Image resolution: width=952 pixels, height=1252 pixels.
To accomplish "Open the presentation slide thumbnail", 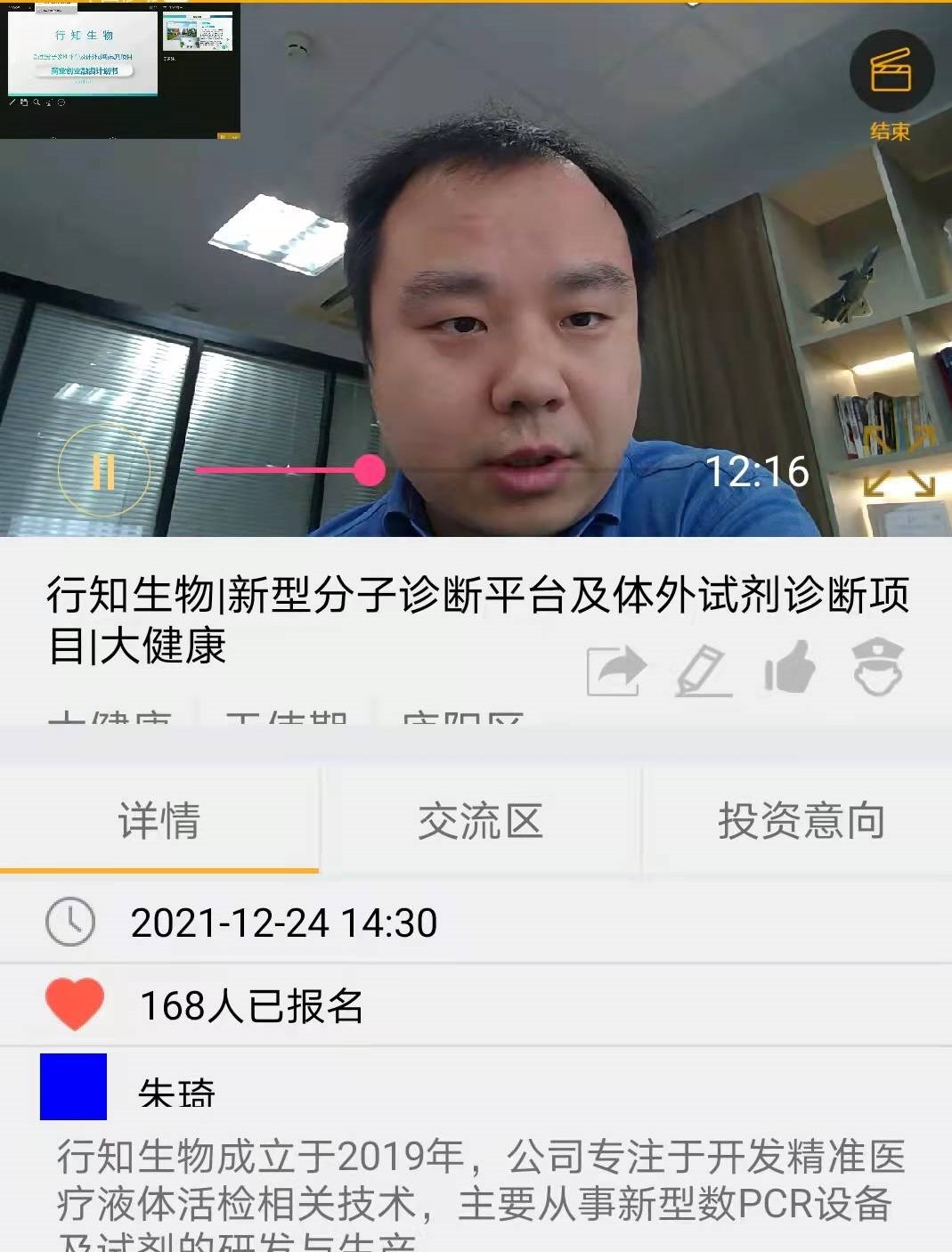I will pos(83,55).
